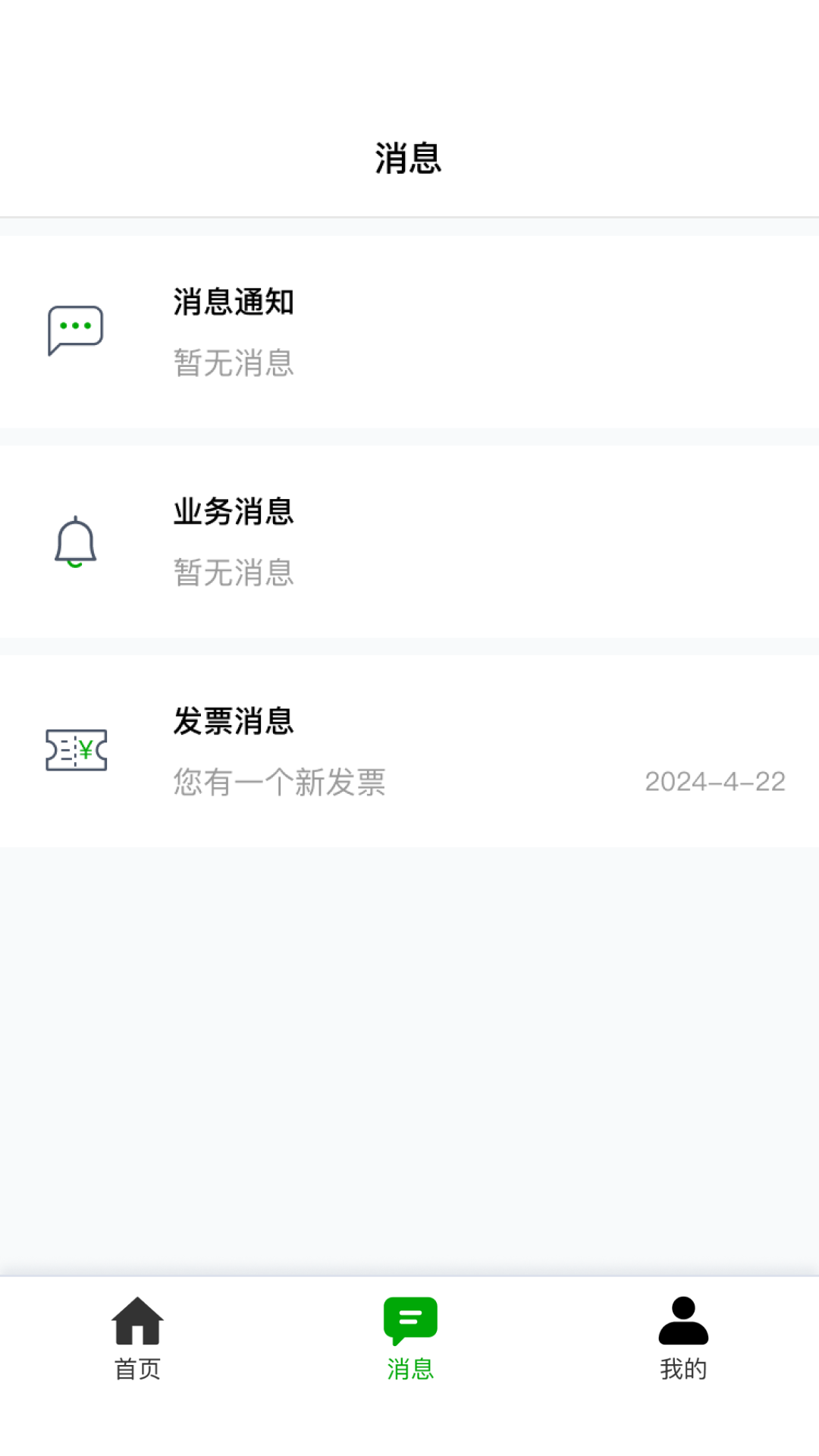
Task: View the 发票消息 new invoice notice
Action: pyautogui.click(x=409, y=751)
